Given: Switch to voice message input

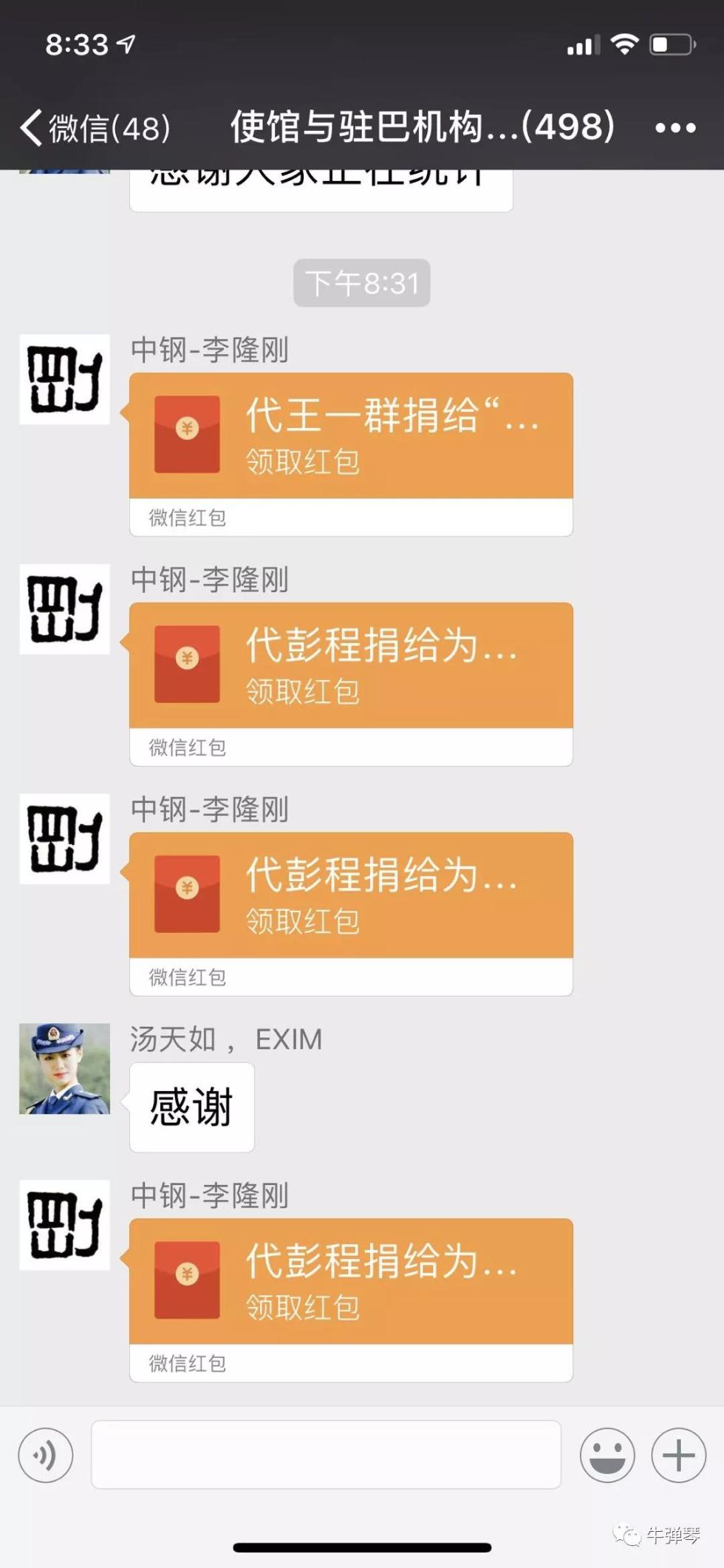Looking at the screenshot, I should (46, 1455).
